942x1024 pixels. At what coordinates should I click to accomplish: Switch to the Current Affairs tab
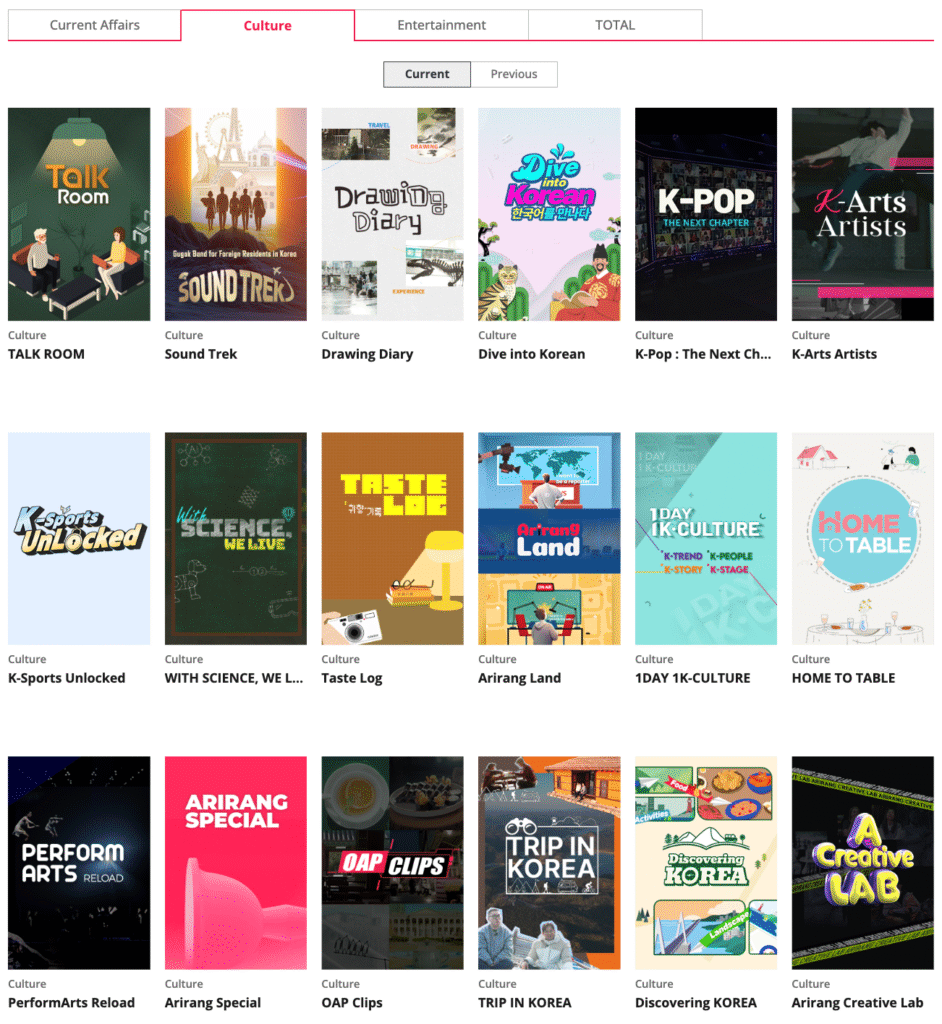click(94, 25)
